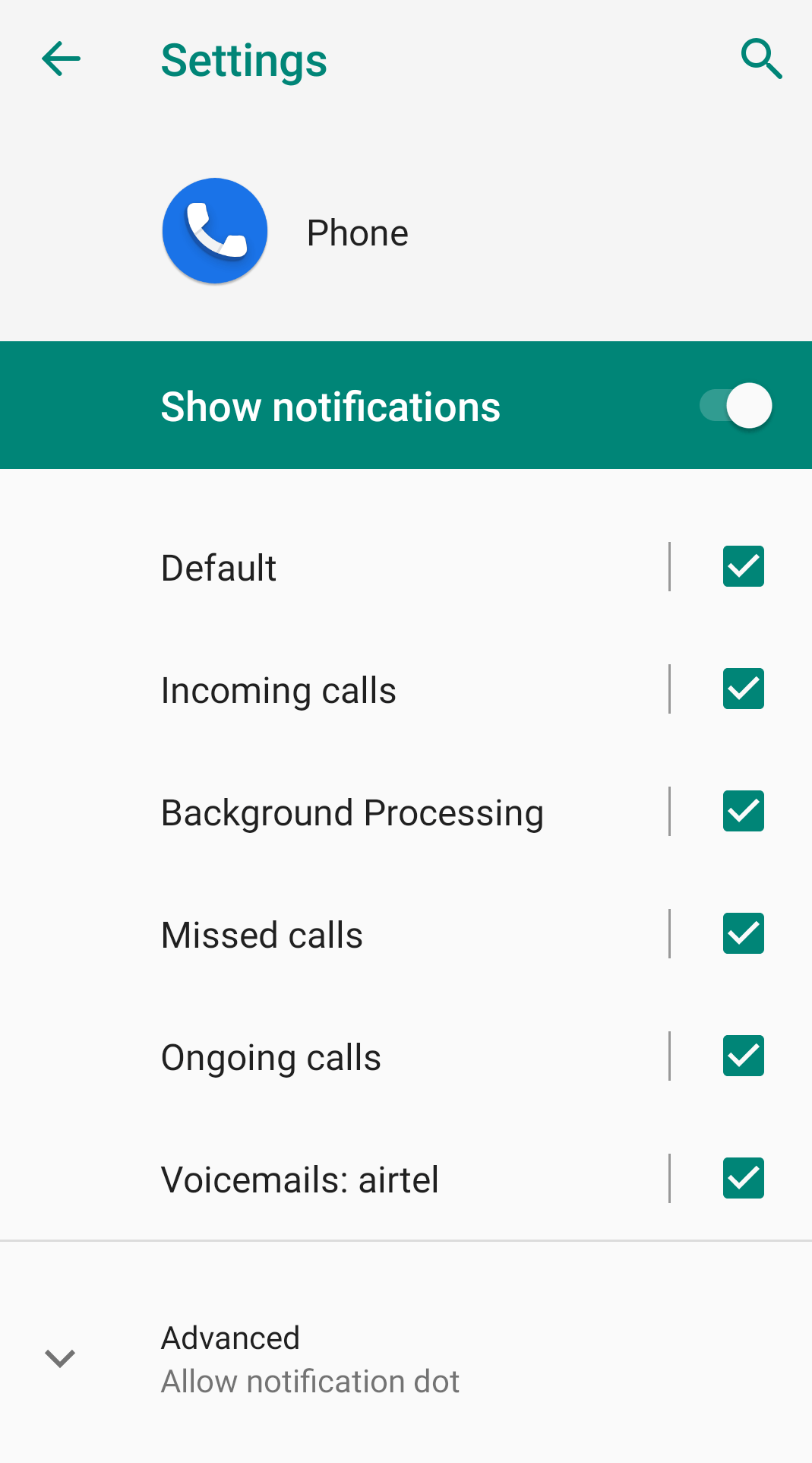Disable Voicemails: airtel notifications
Viewport: 812px width, 1463px height.
(743, 1178)
